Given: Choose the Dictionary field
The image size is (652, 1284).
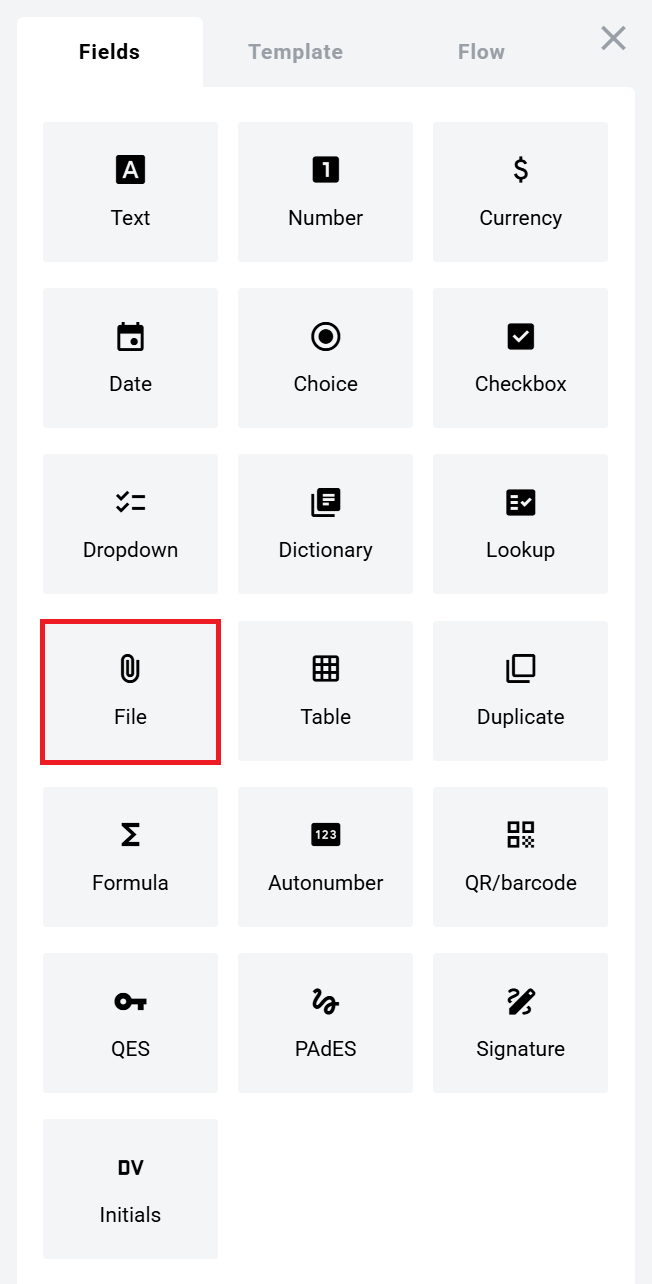Looking at the screenshot, I should [x=325, y=524].
